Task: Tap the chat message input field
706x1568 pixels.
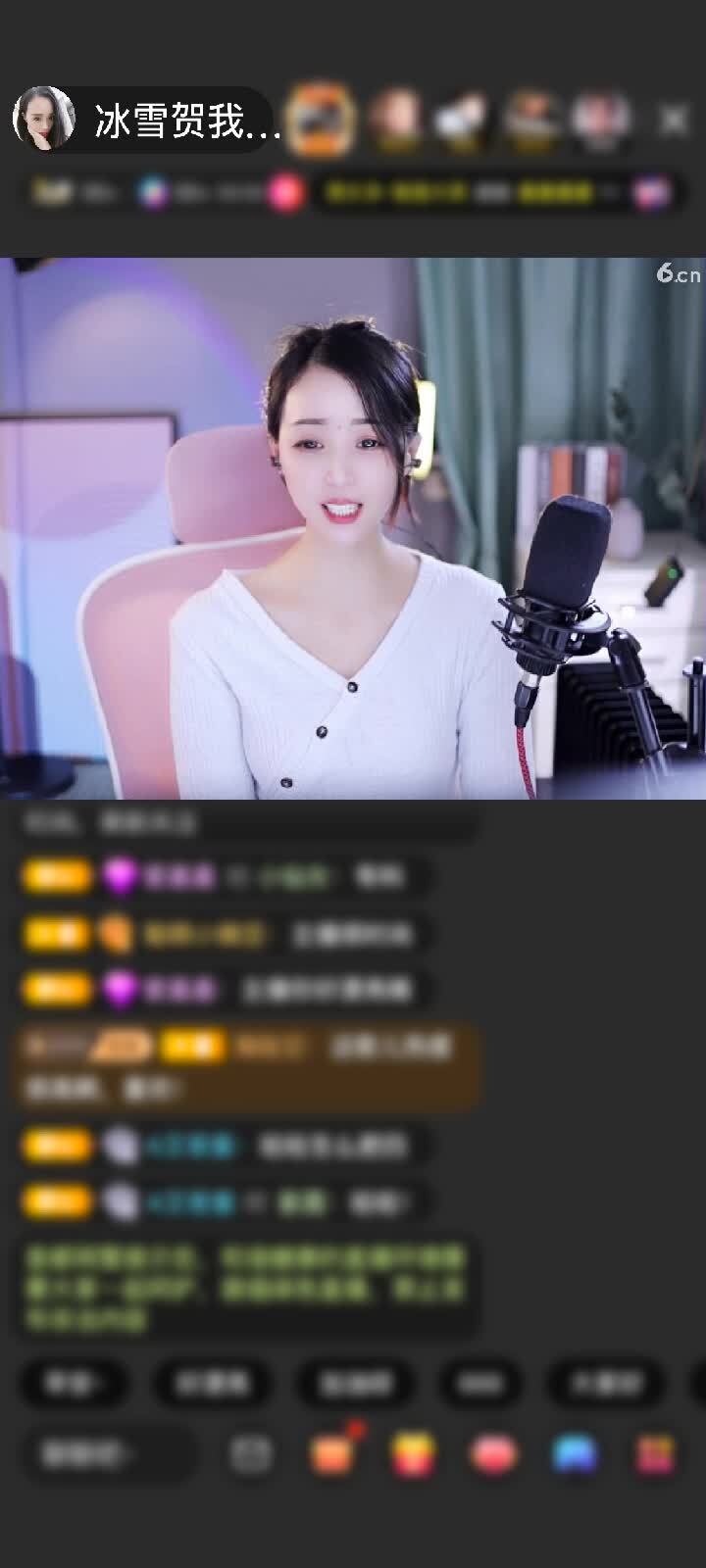Action: coord(108,1454)
